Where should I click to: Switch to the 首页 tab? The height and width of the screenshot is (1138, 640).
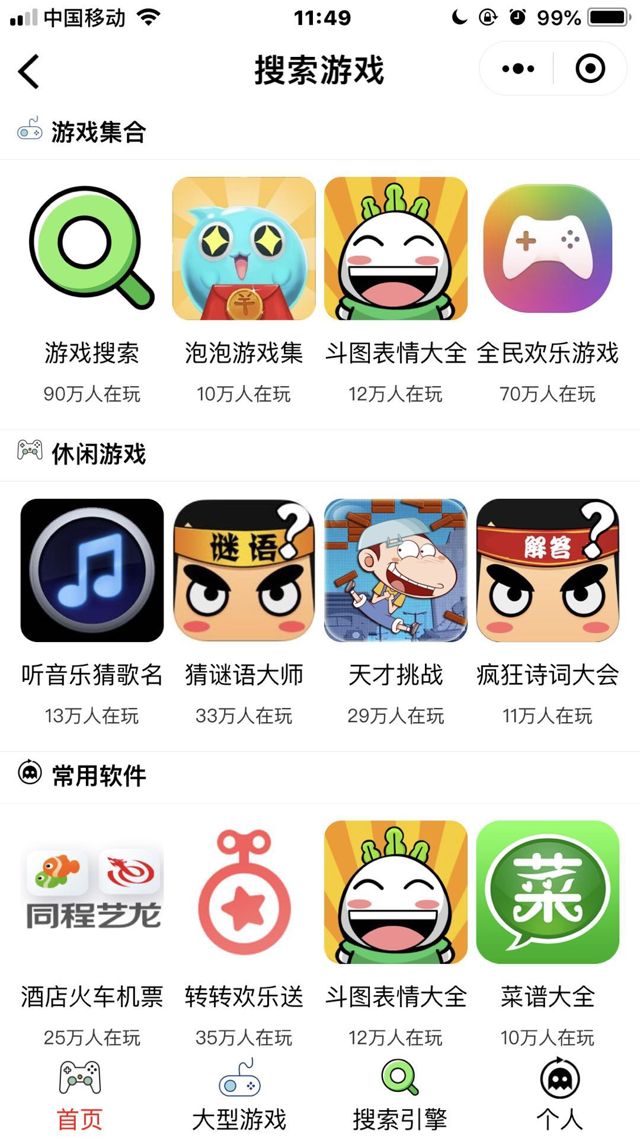[x=80, y=1095]
